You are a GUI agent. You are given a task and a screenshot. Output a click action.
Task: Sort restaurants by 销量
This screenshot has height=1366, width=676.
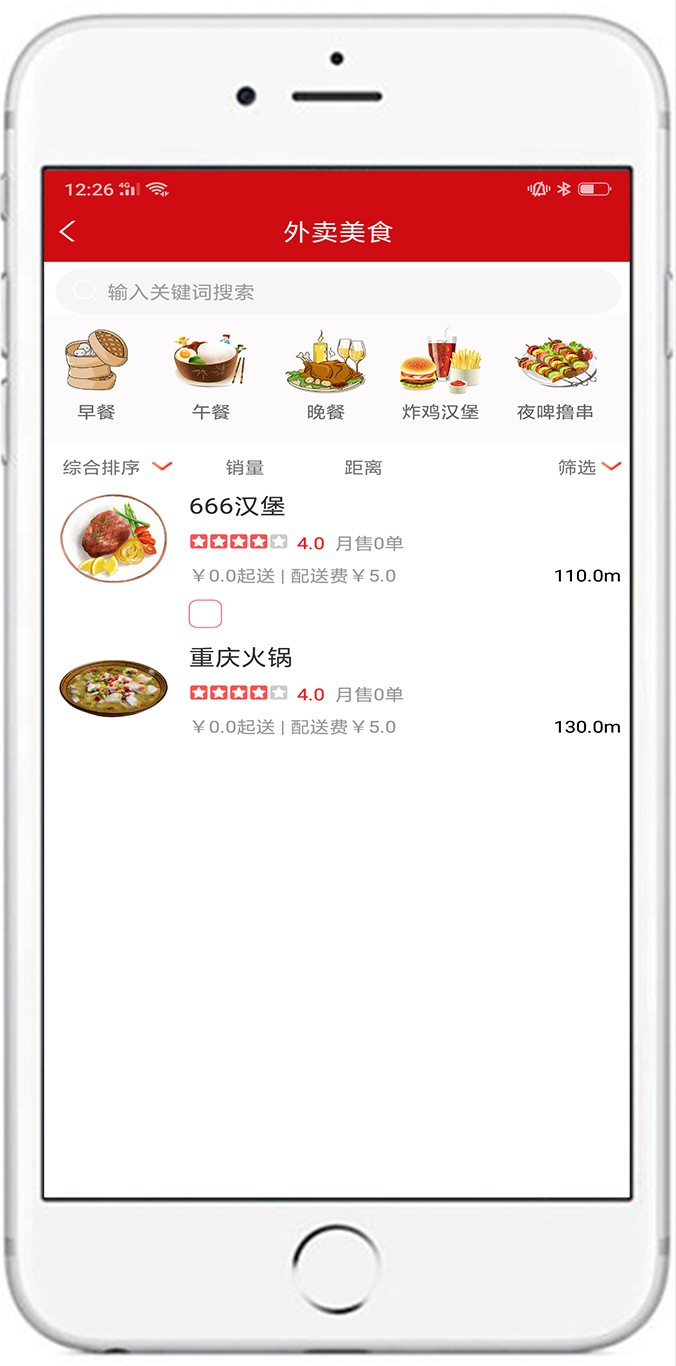pos(245,468)
